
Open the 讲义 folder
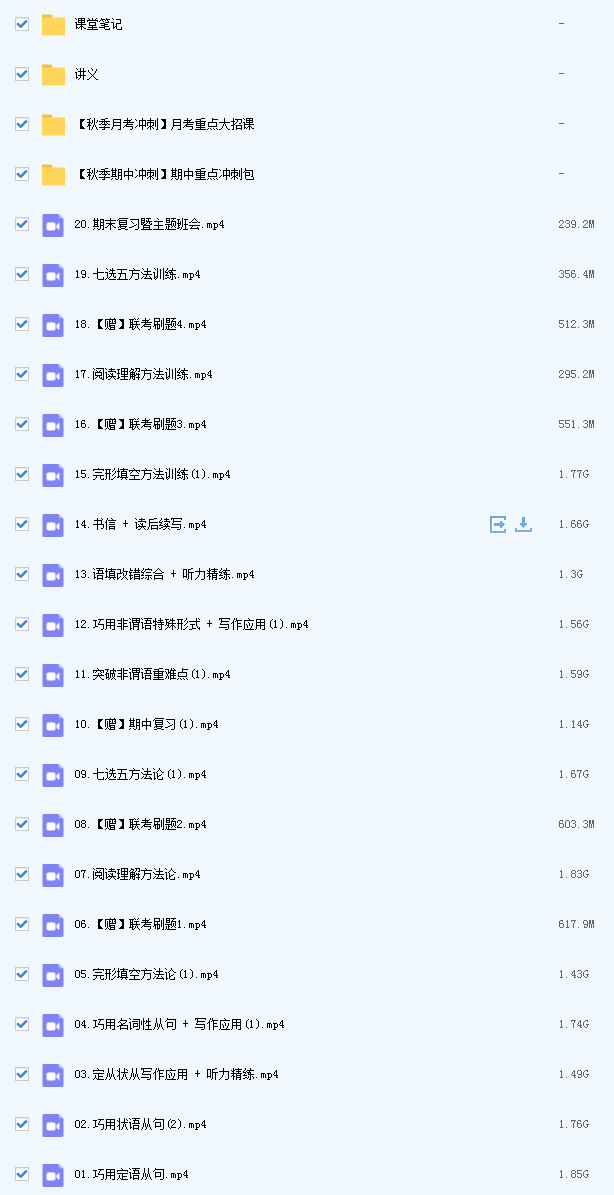click(86, 75)
